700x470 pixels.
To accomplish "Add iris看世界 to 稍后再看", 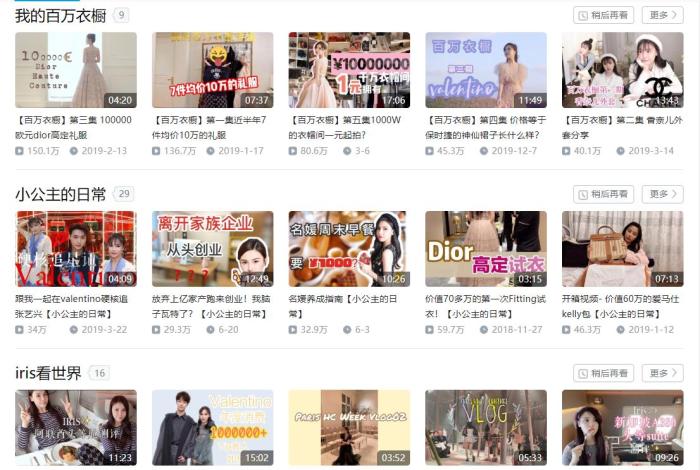I will [603, 373].
